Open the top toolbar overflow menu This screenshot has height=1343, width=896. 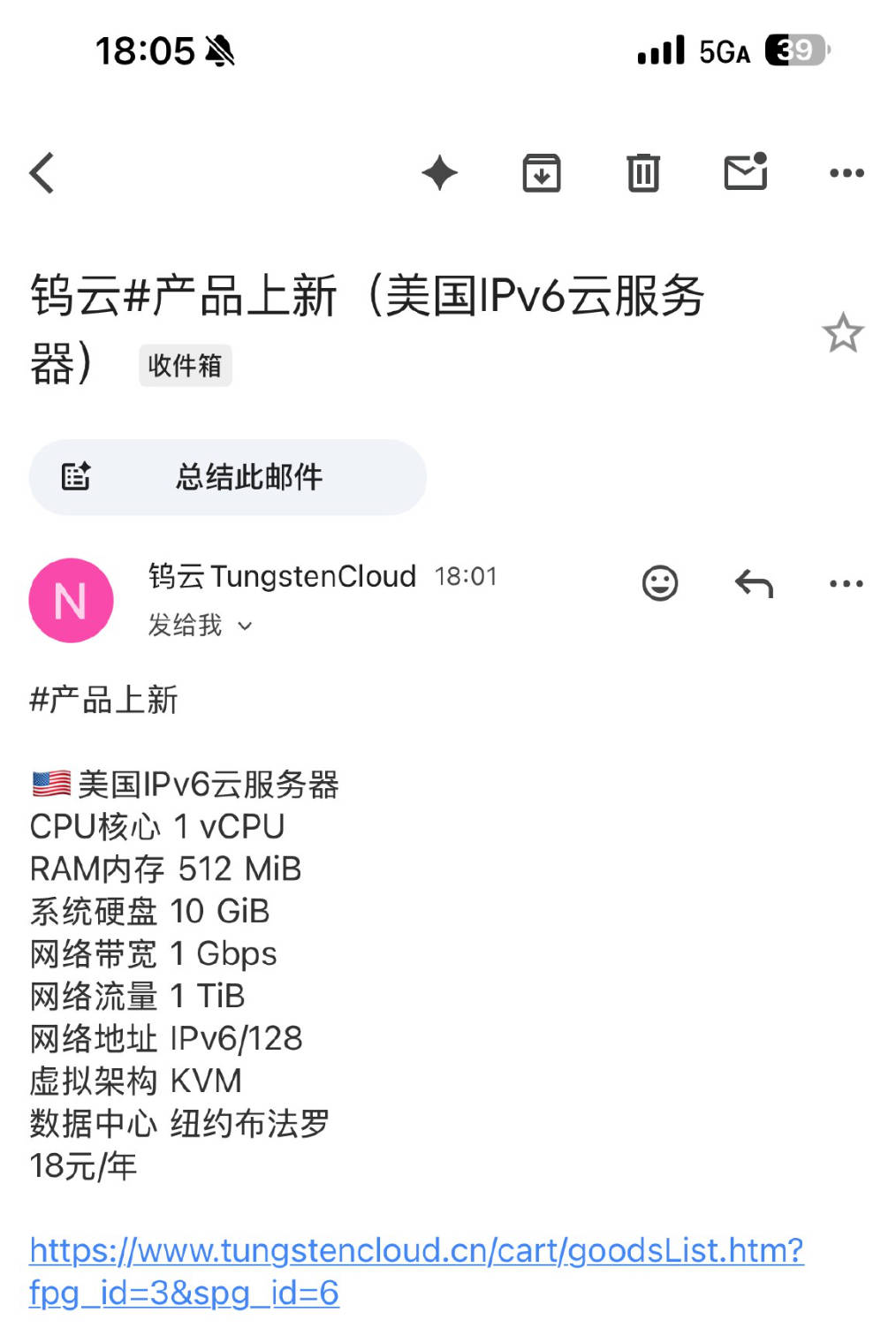[847, 173]
